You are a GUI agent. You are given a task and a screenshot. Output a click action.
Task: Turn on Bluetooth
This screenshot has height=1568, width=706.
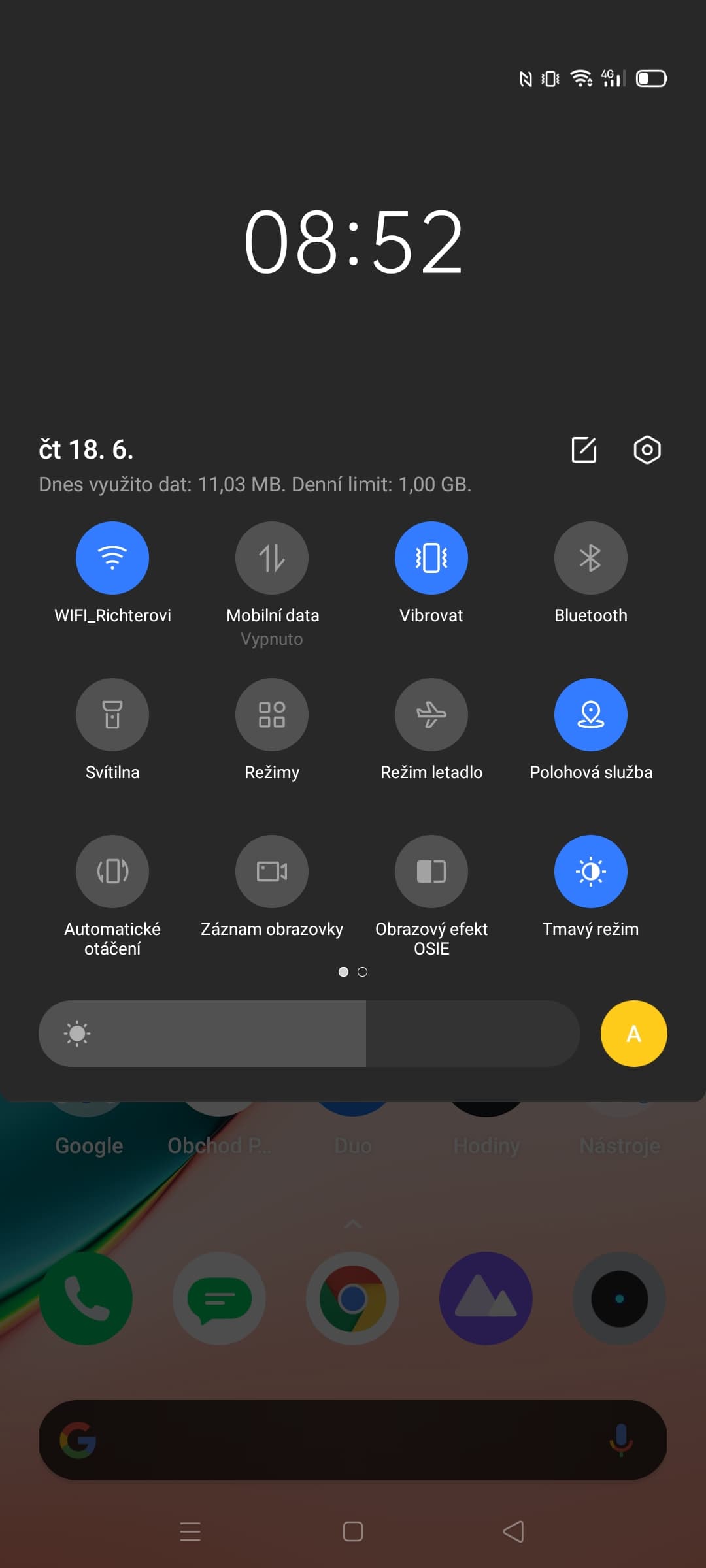pyautogui.click(x=591, y=558)
